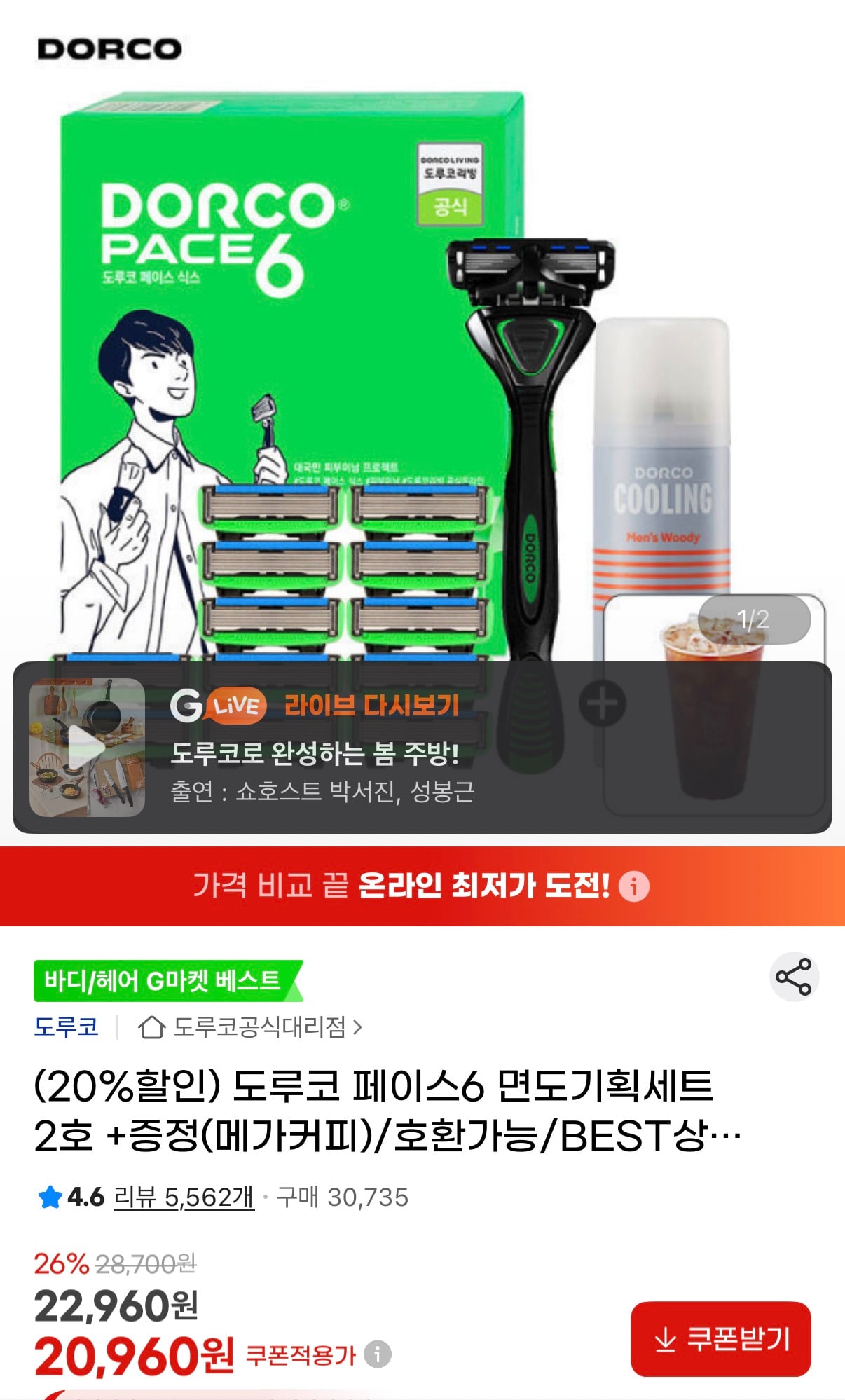
Task: Open 바디/헤어 G마켓 베스트 badge
Action: point(165,980)
